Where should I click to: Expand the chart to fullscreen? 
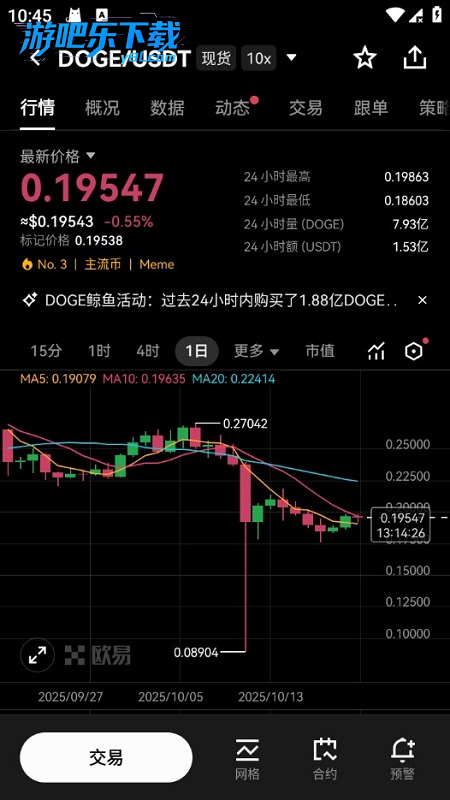point(37,655)
